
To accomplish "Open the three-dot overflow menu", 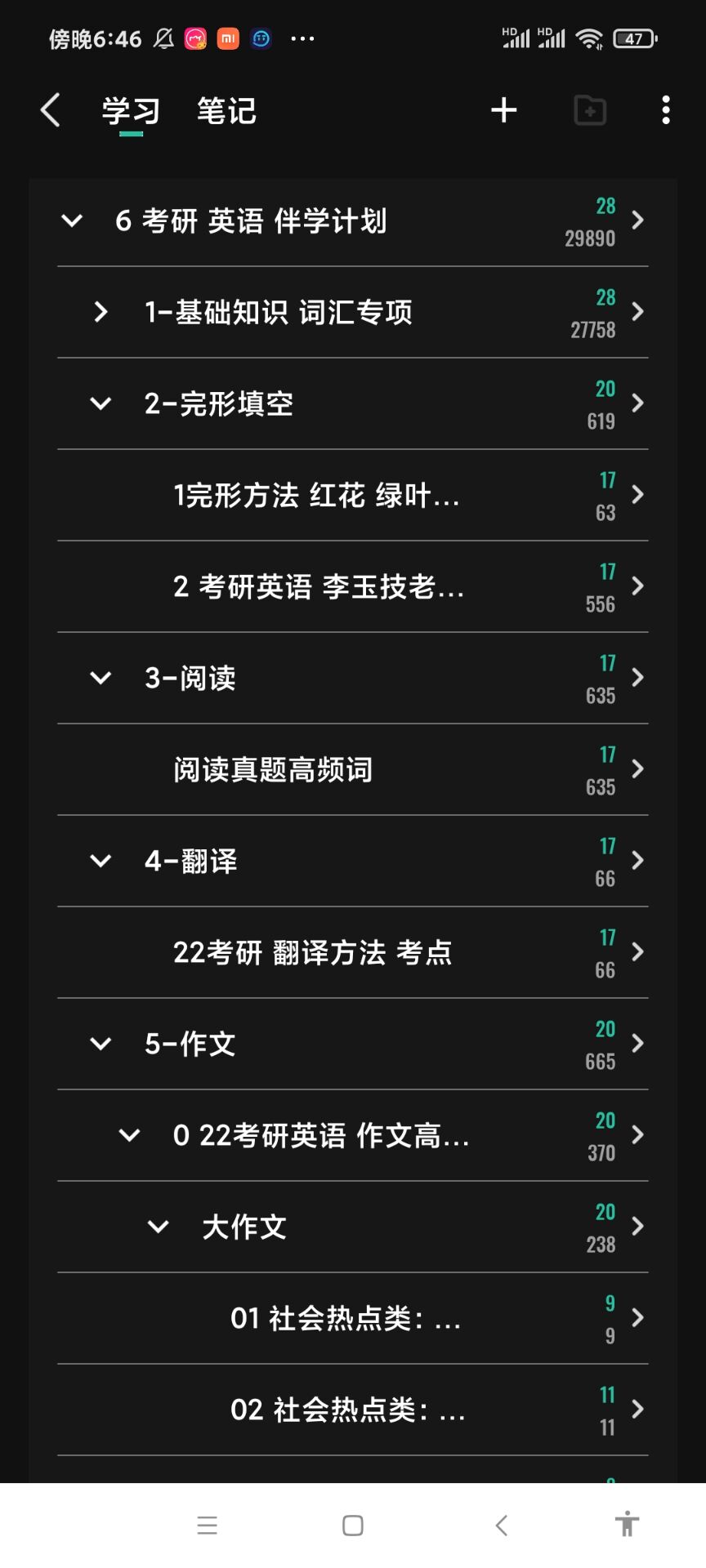I will click(x=666, y=110).
